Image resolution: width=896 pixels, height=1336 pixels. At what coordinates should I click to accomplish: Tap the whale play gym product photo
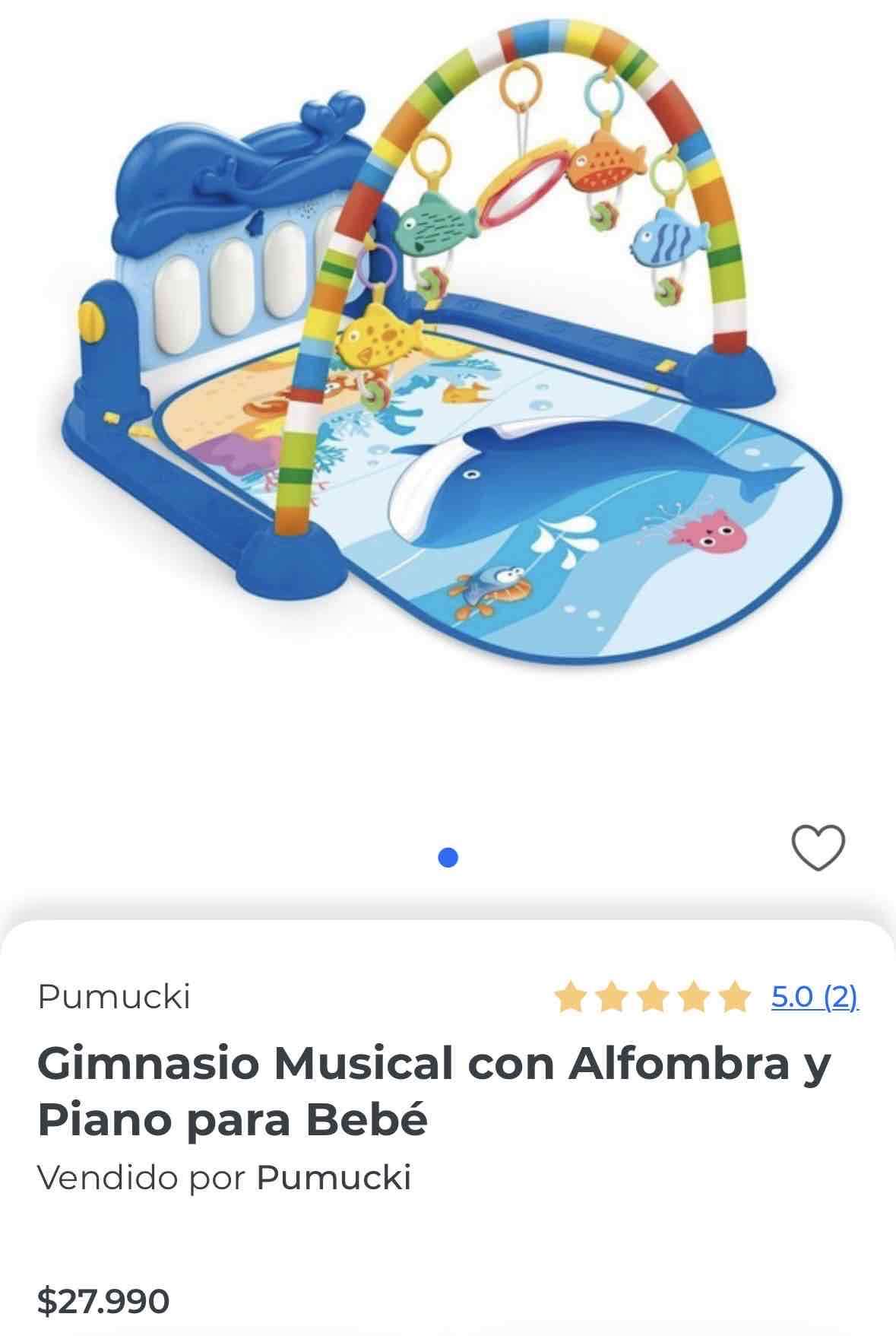(448, 342)
